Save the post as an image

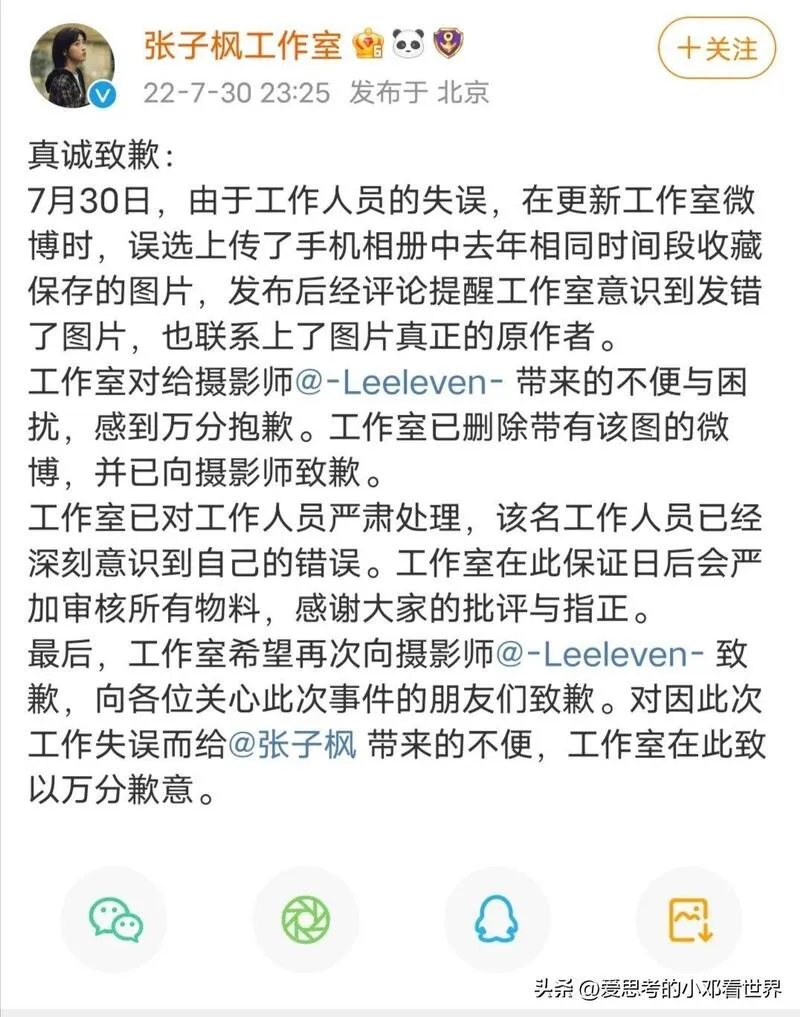tap(688, 919)
